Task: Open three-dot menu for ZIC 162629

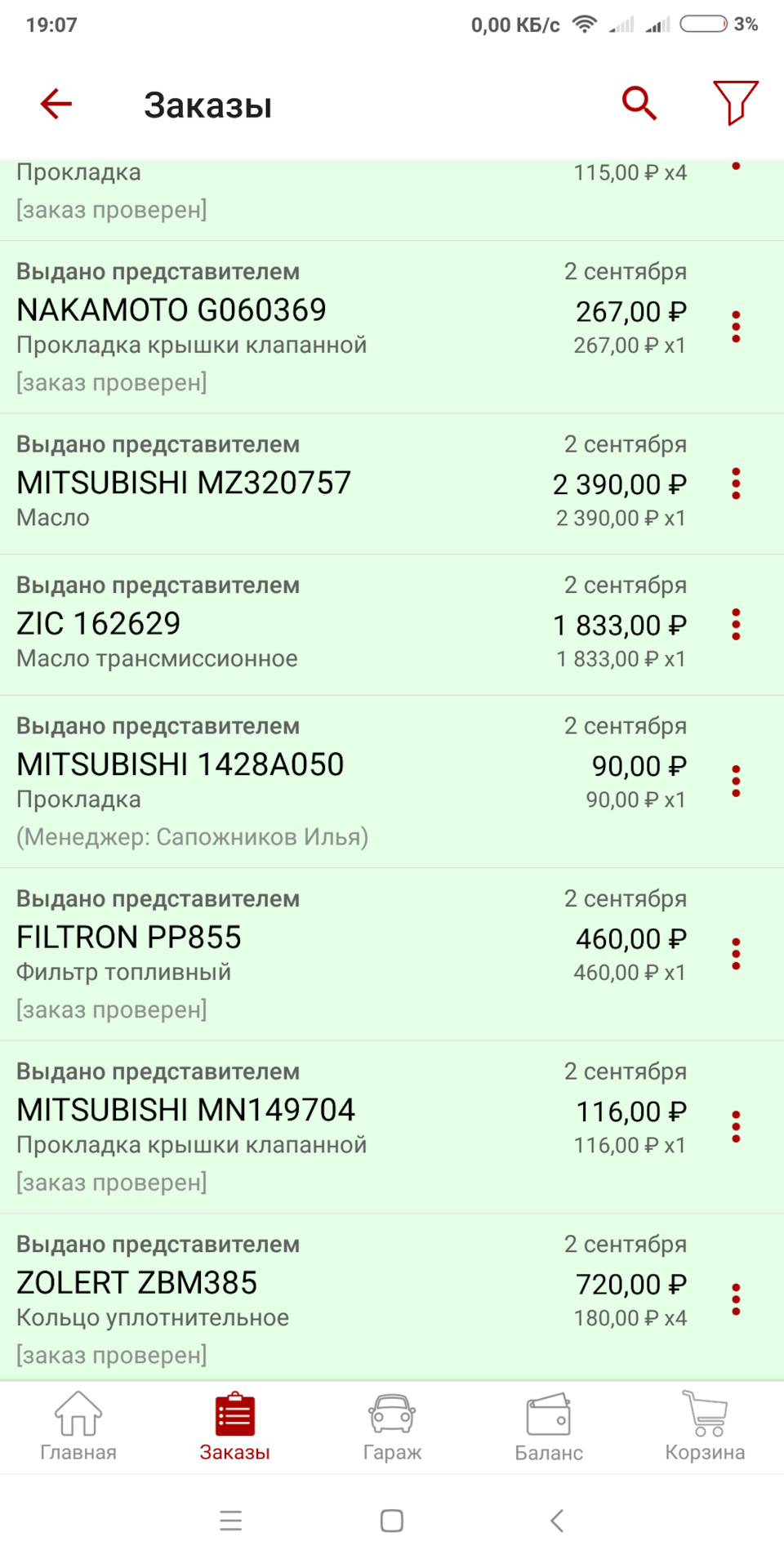Action: [x=737, y=626]
